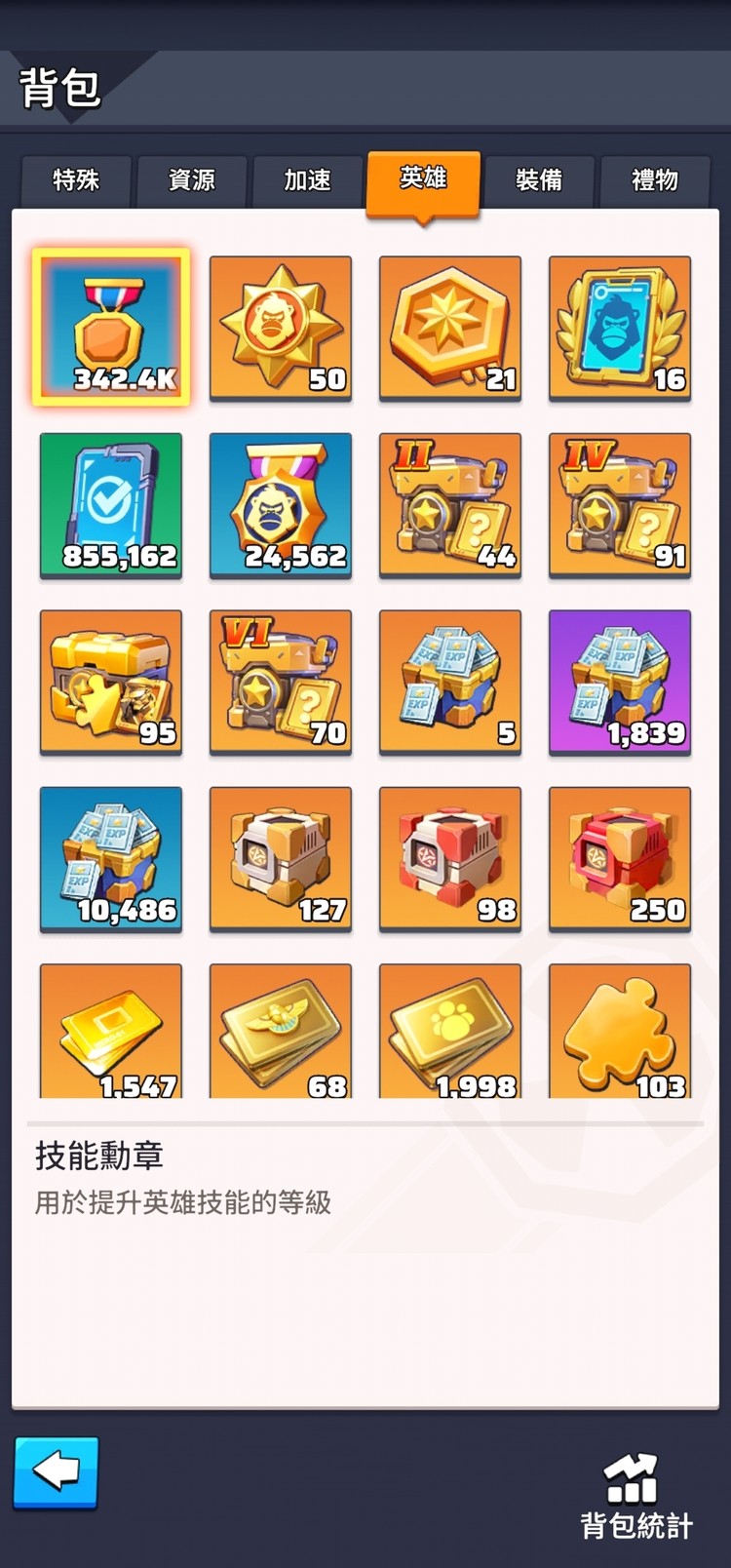Image resolution: width=731 pixels, height=1568 pixels.
Task: Select the tier II chest with 44
Action: click(450, 505)
